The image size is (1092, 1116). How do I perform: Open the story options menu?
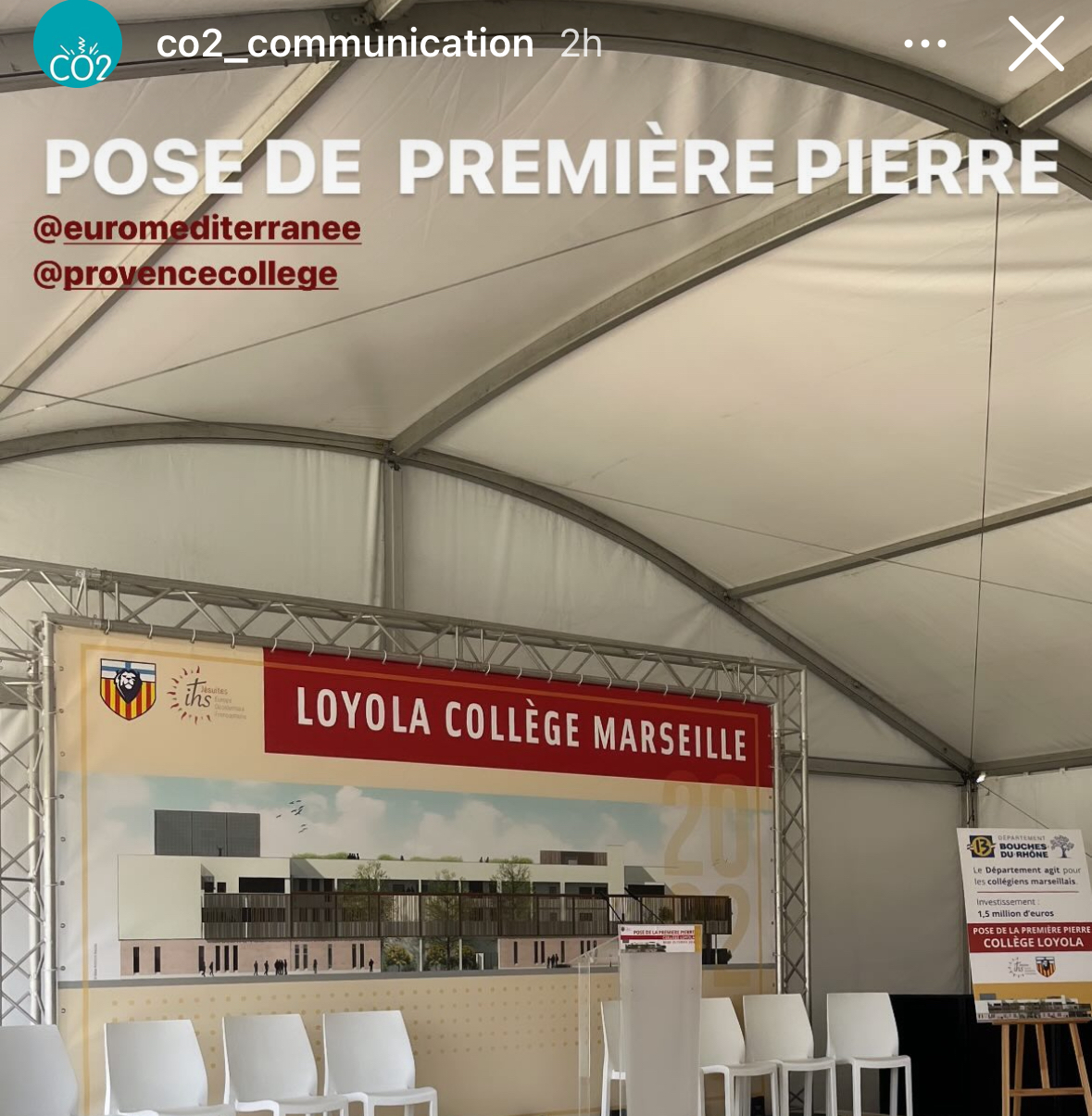click(x=924, y=44)
